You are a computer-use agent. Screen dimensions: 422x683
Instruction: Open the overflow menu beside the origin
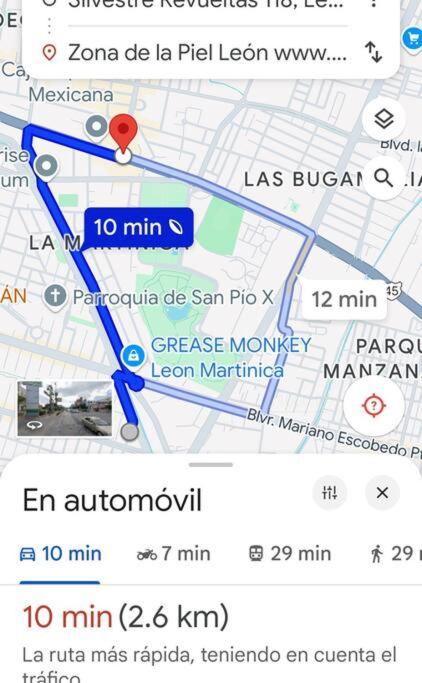[373, 4]
